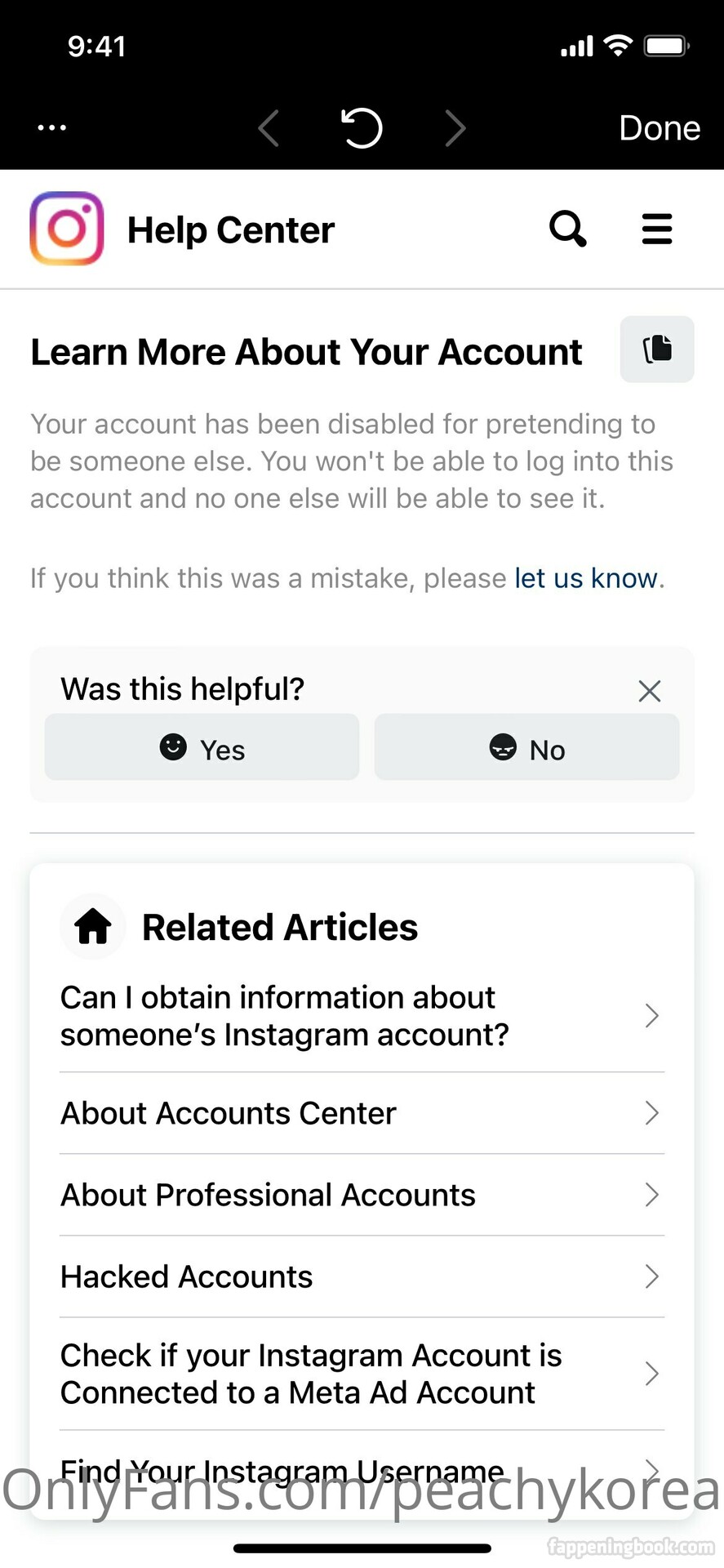Dismiss the Was this helpful box

tap(650, 691)
